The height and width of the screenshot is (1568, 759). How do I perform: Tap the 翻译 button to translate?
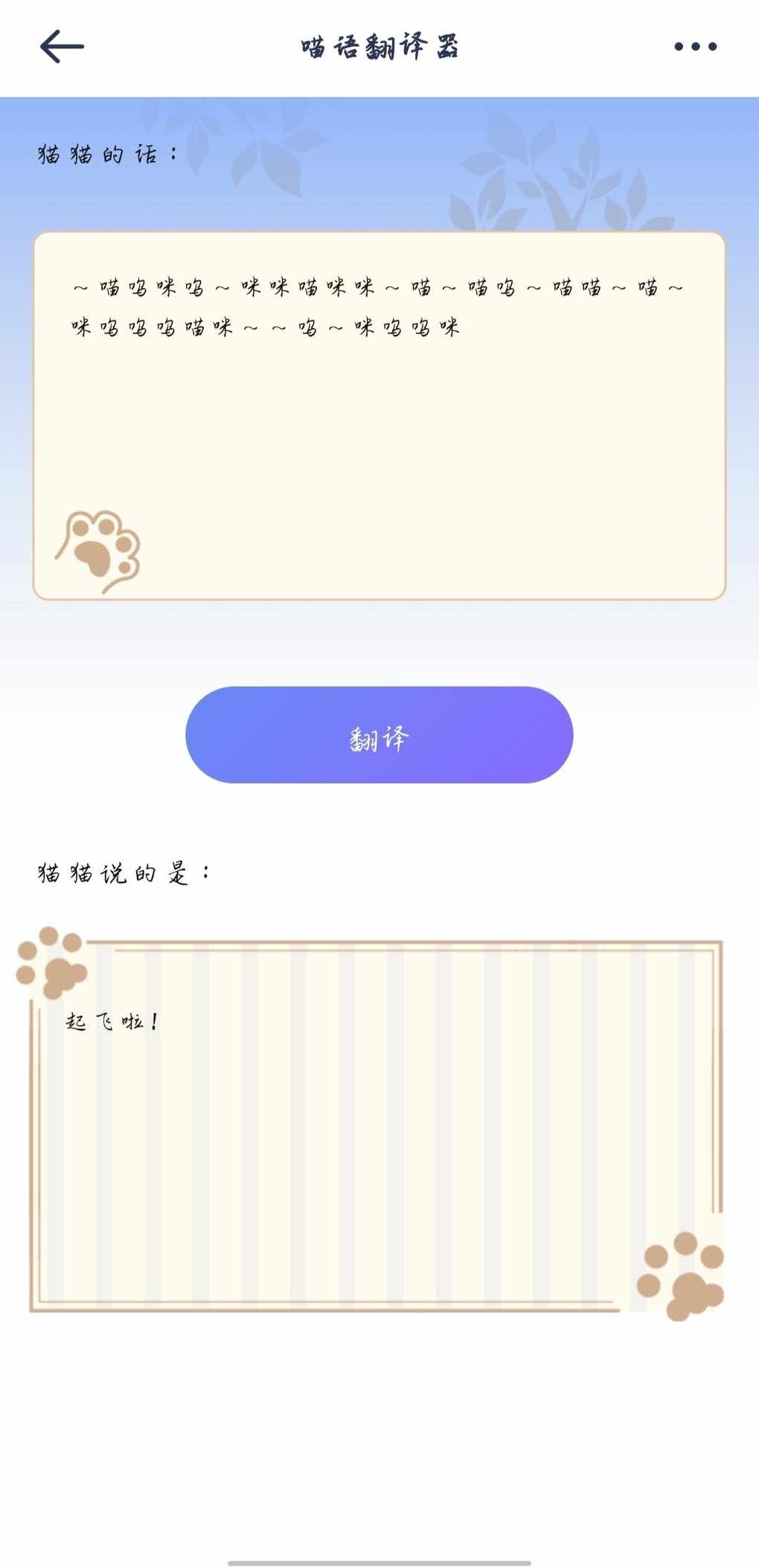(379, 735)
